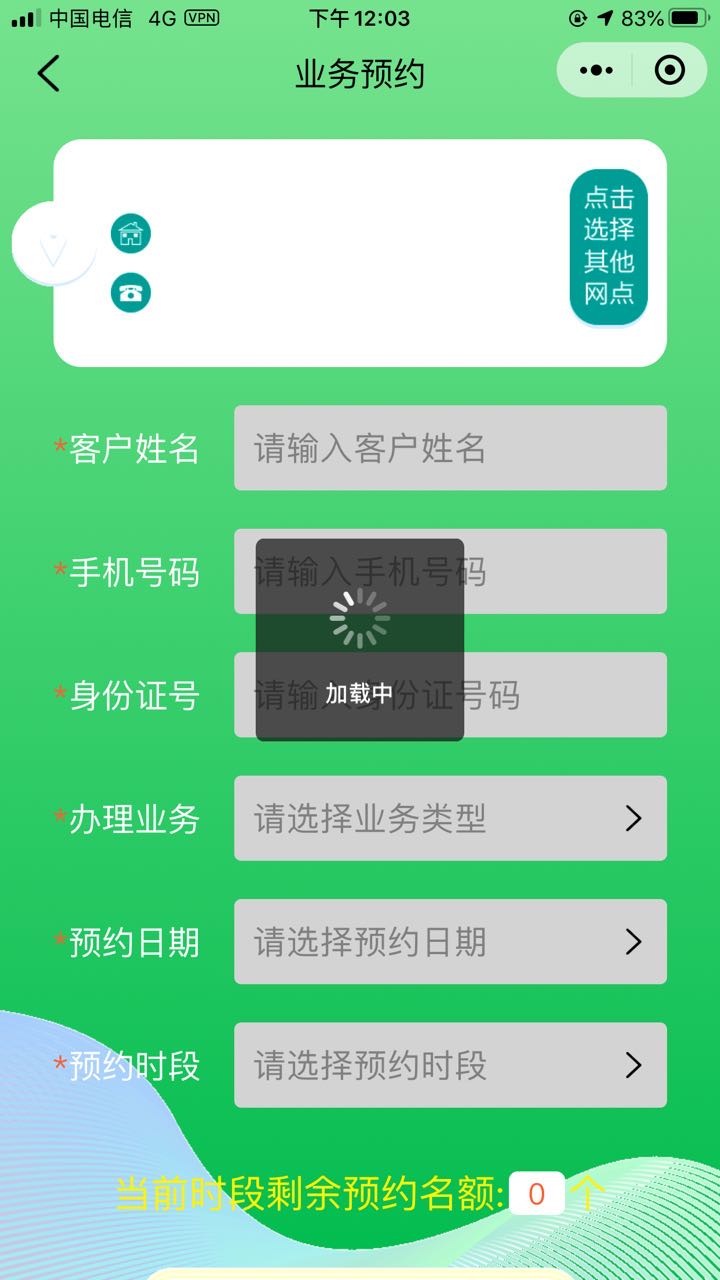Open the mini program three-dot menu
Viewport: 720px width, 1280px height.
tap(596, 70)
